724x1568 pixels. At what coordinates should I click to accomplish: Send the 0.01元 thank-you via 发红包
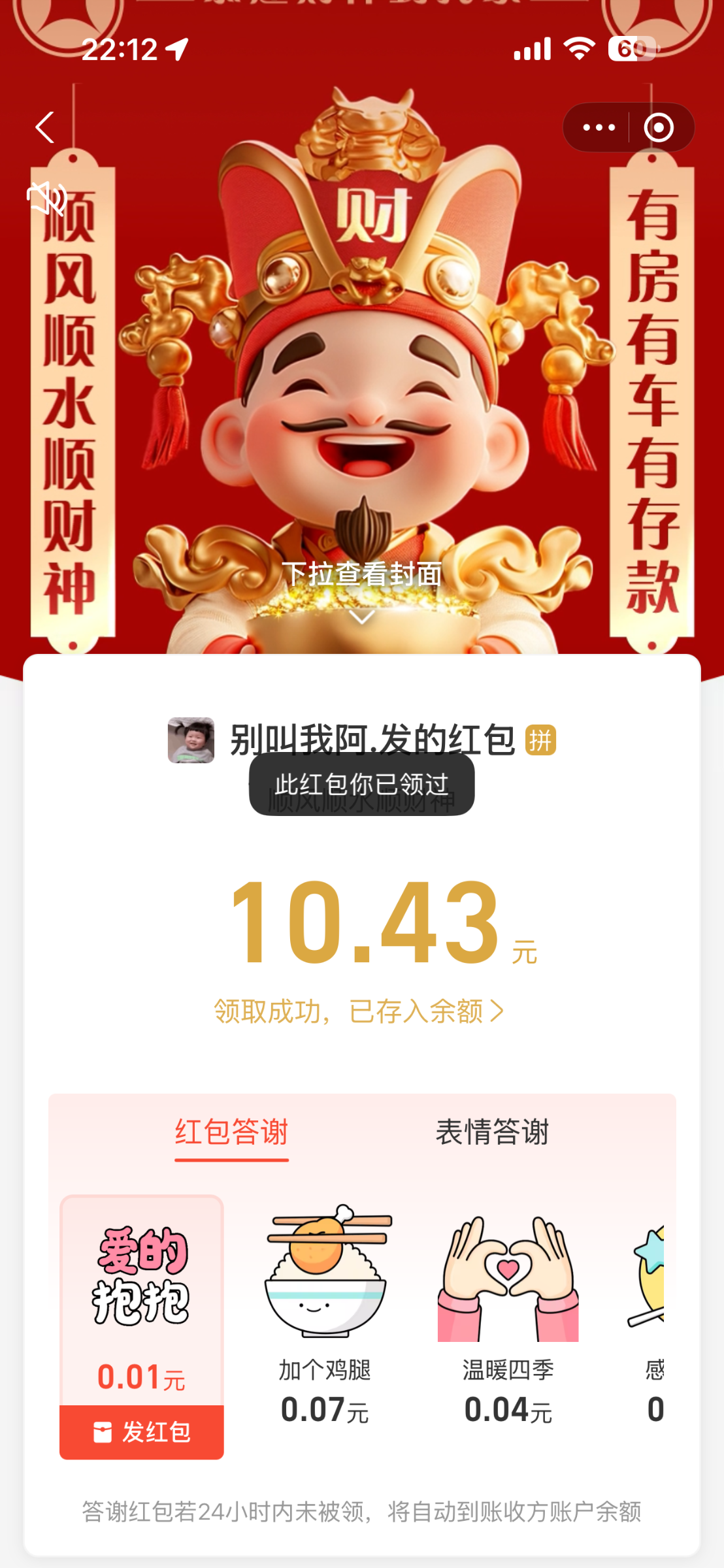(x=142, y=1432)
